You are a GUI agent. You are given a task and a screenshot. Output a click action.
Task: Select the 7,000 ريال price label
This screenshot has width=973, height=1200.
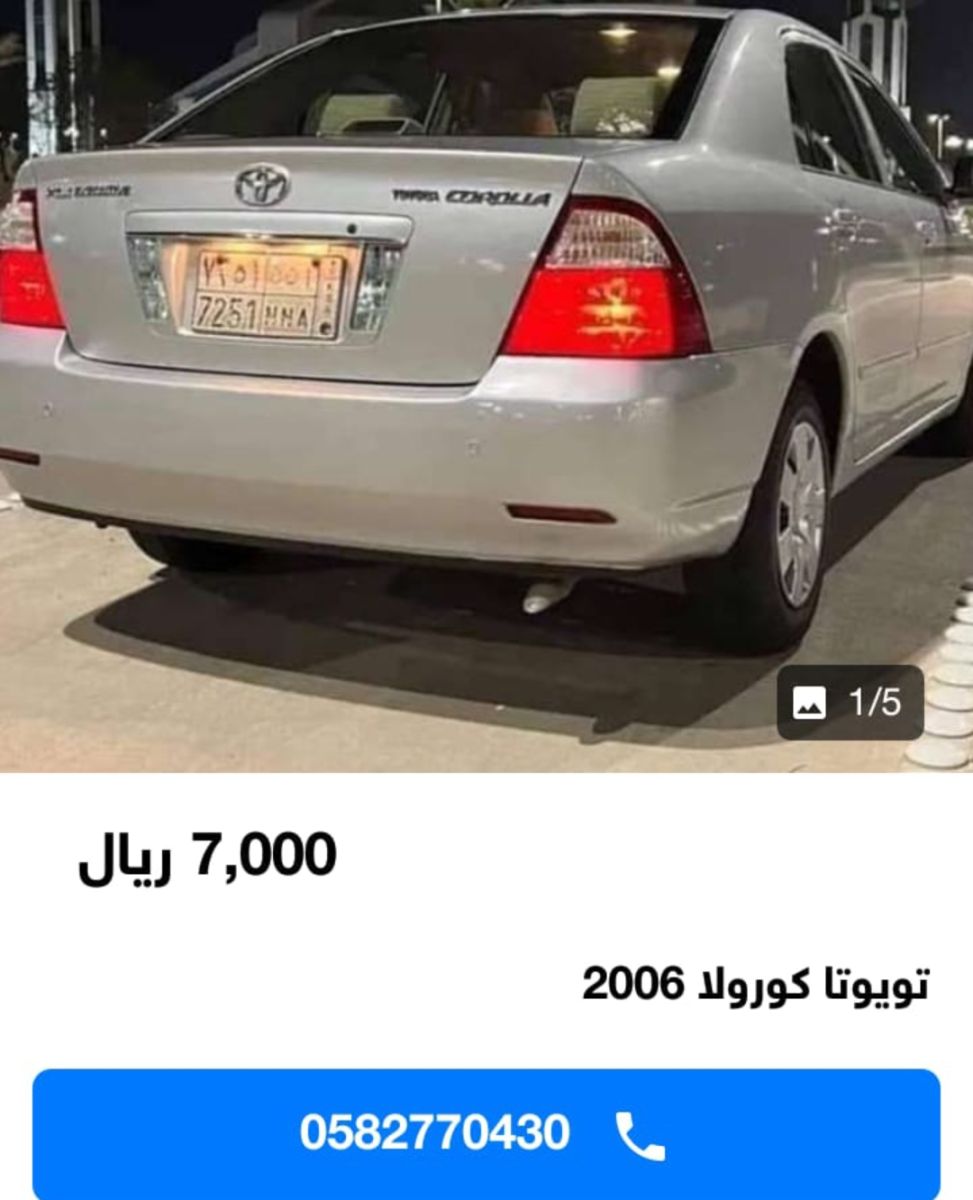coord(210,856)
